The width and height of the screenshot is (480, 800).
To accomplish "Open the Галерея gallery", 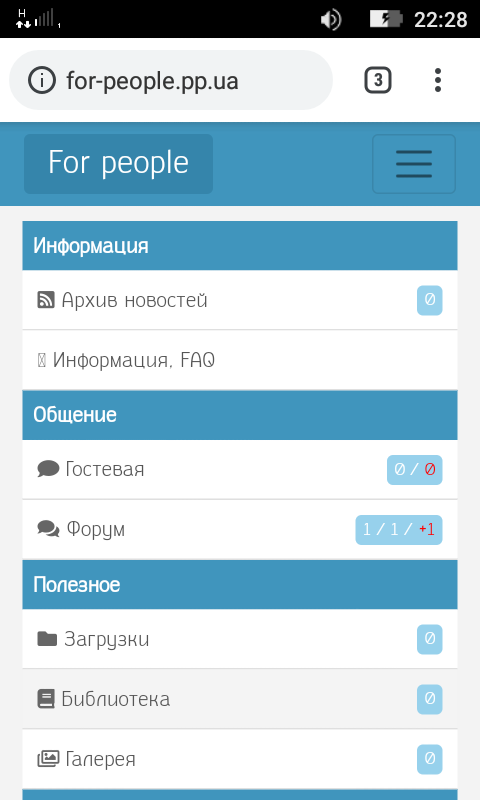I will point(240,759).
